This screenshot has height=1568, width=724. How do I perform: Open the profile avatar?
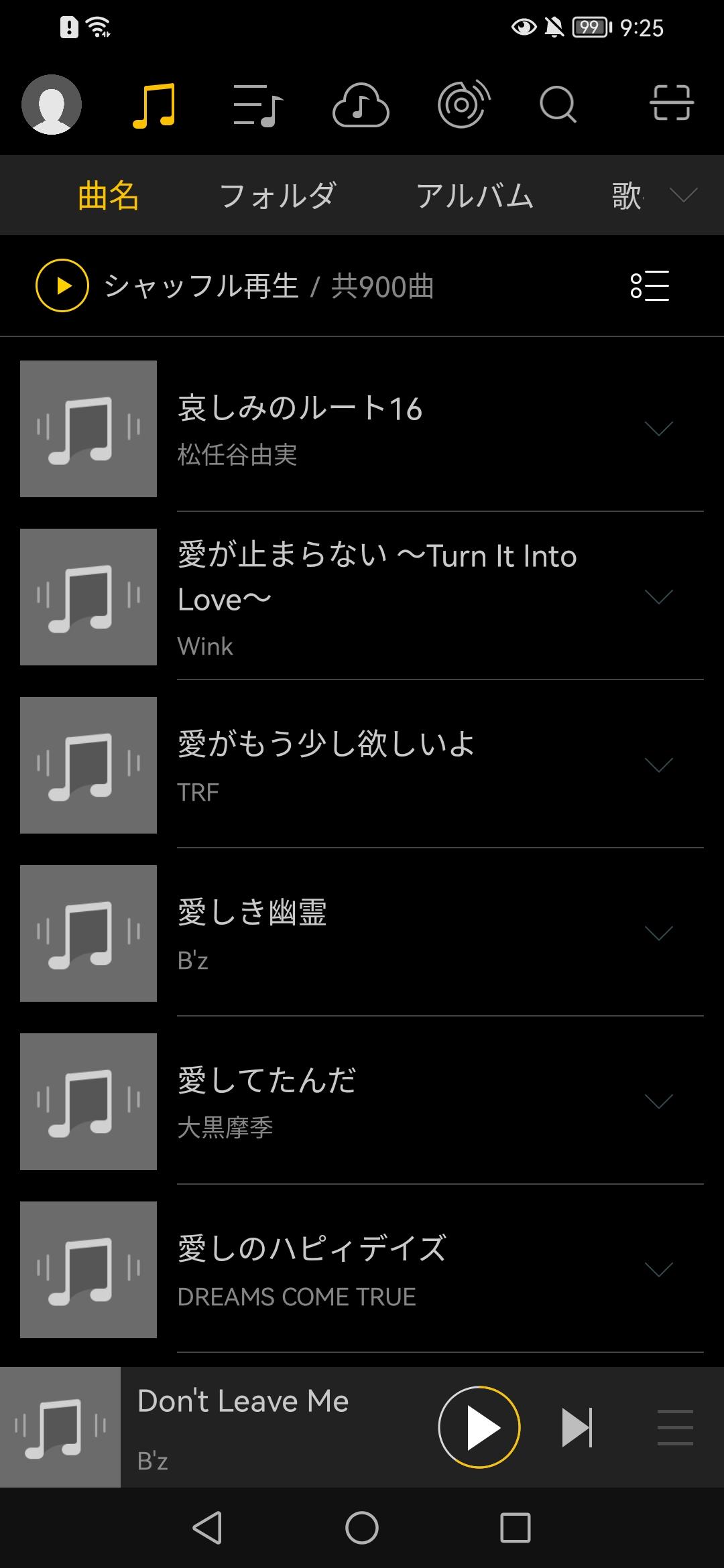[x=52, y=105]
